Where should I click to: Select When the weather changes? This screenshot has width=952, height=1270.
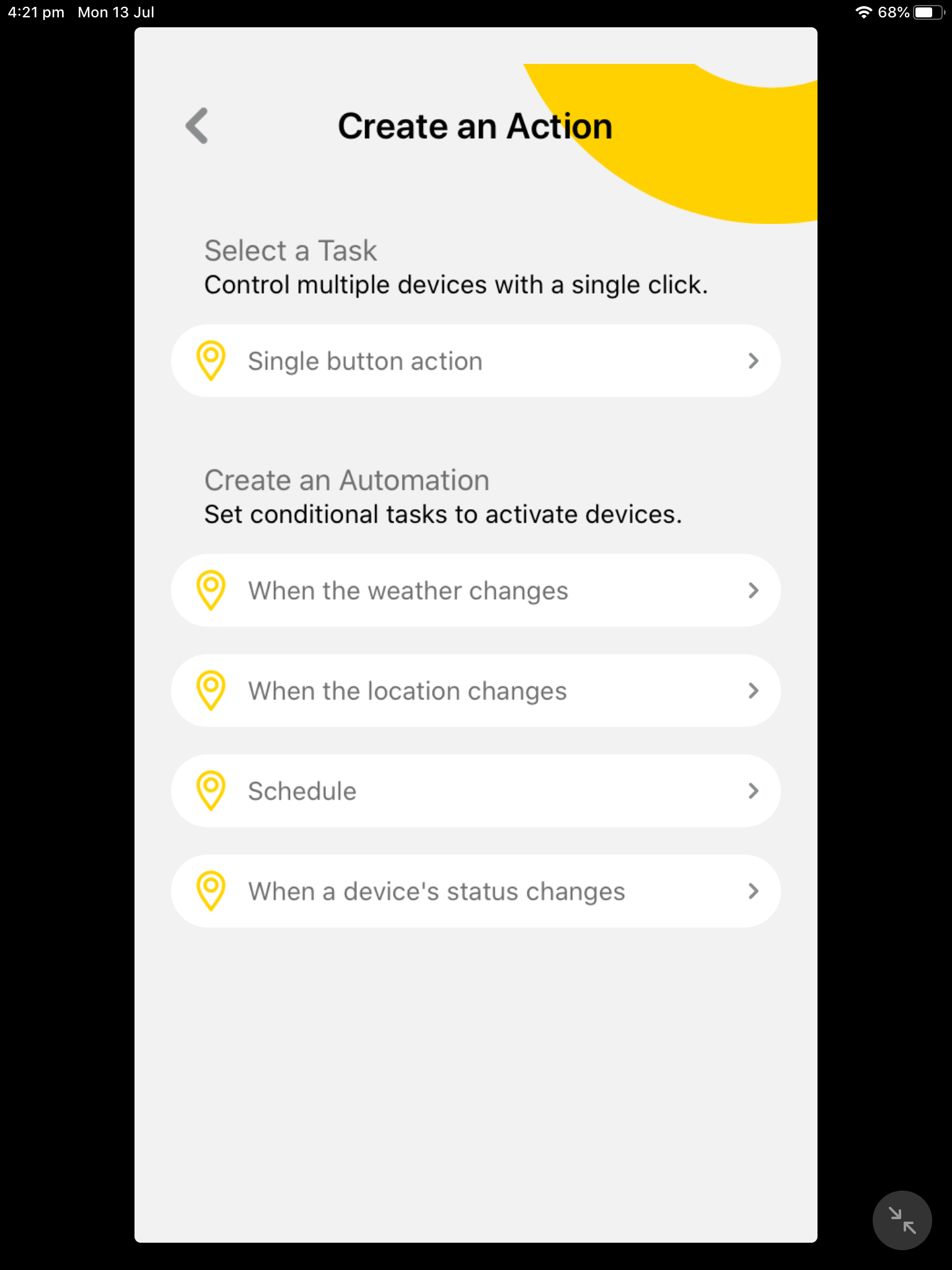pos(475,590)
